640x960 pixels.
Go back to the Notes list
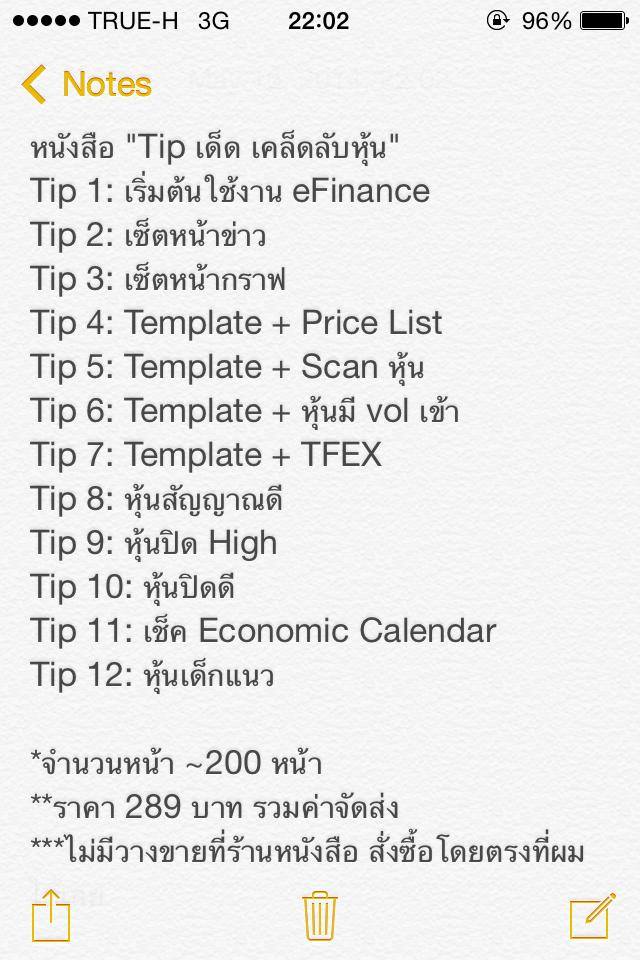click(x=86, y=85)
